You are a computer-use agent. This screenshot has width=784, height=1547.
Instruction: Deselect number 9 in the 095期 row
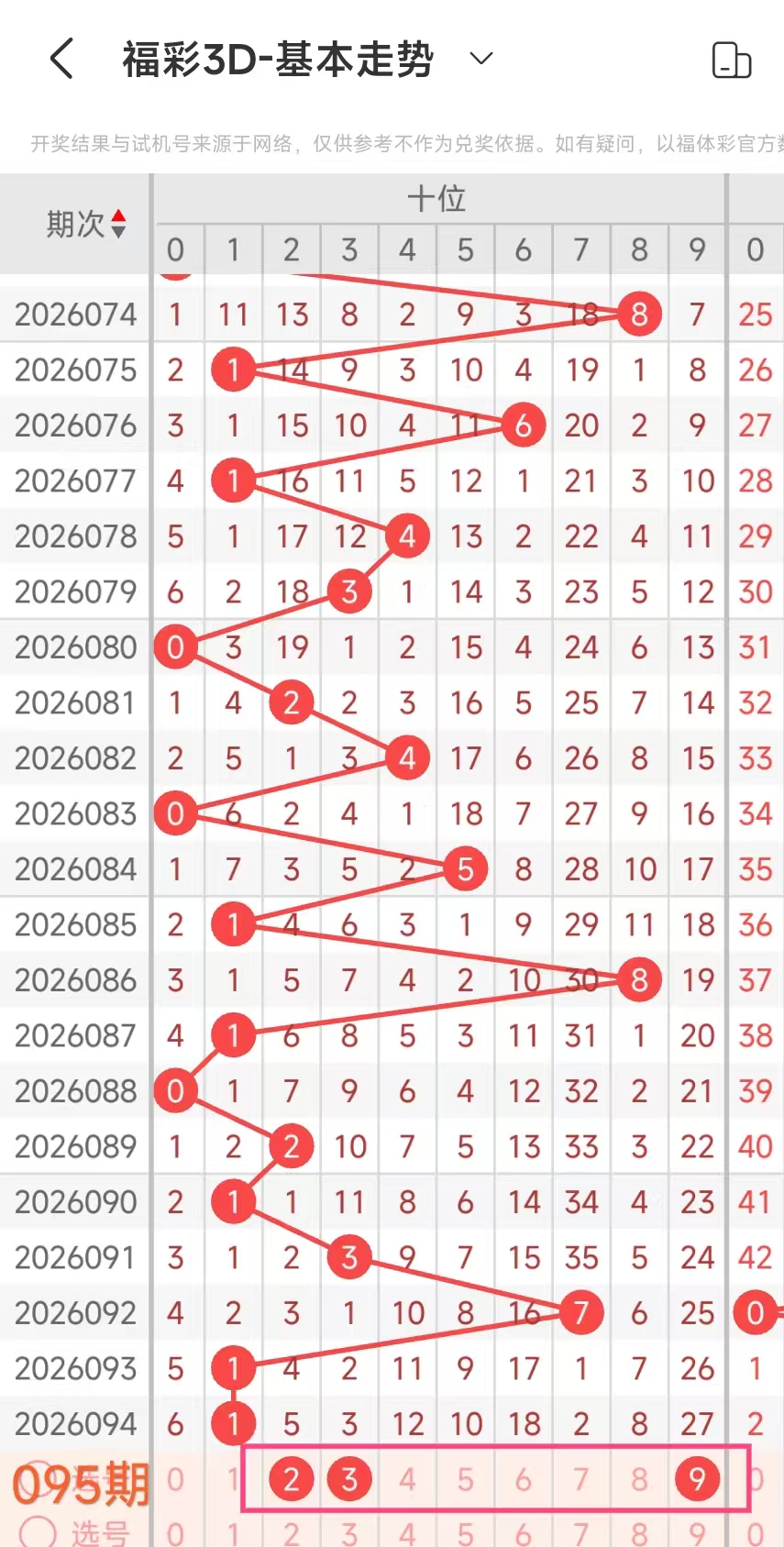tap(697, 1479)
